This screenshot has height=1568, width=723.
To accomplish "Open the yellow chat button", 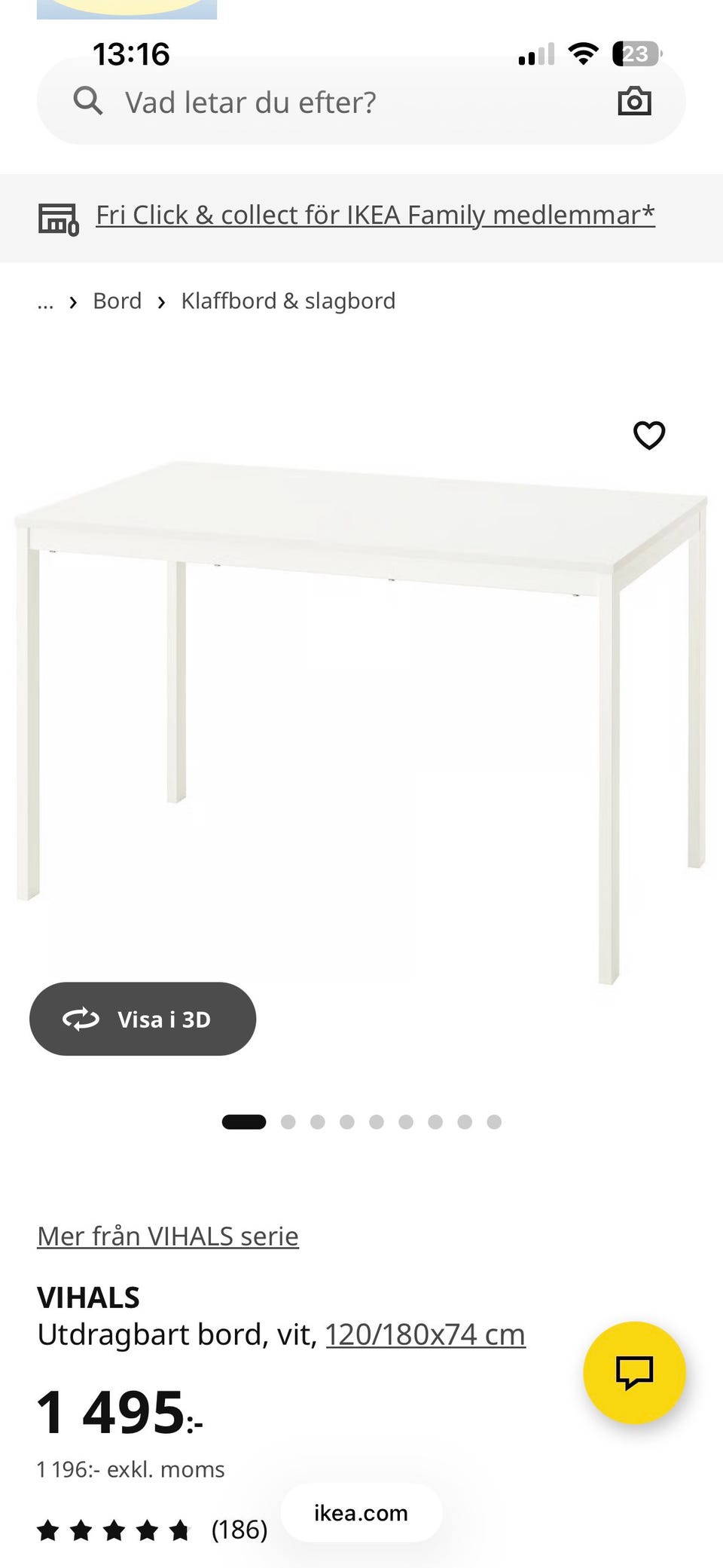I will (x=634, y=1372).
